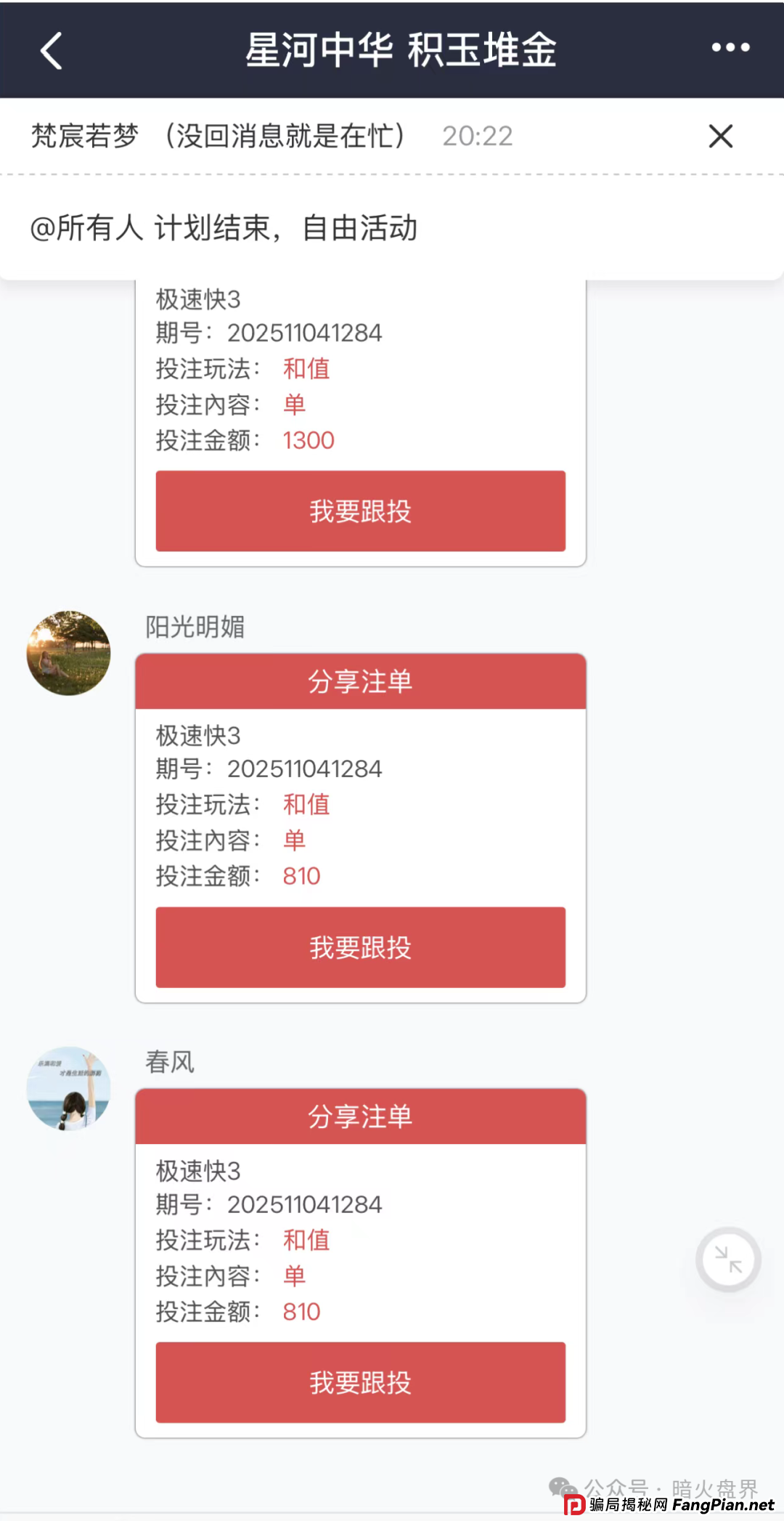
Task: Tap 我要跟投 on 阳光明媚's shared order
Action: [359, 947]
